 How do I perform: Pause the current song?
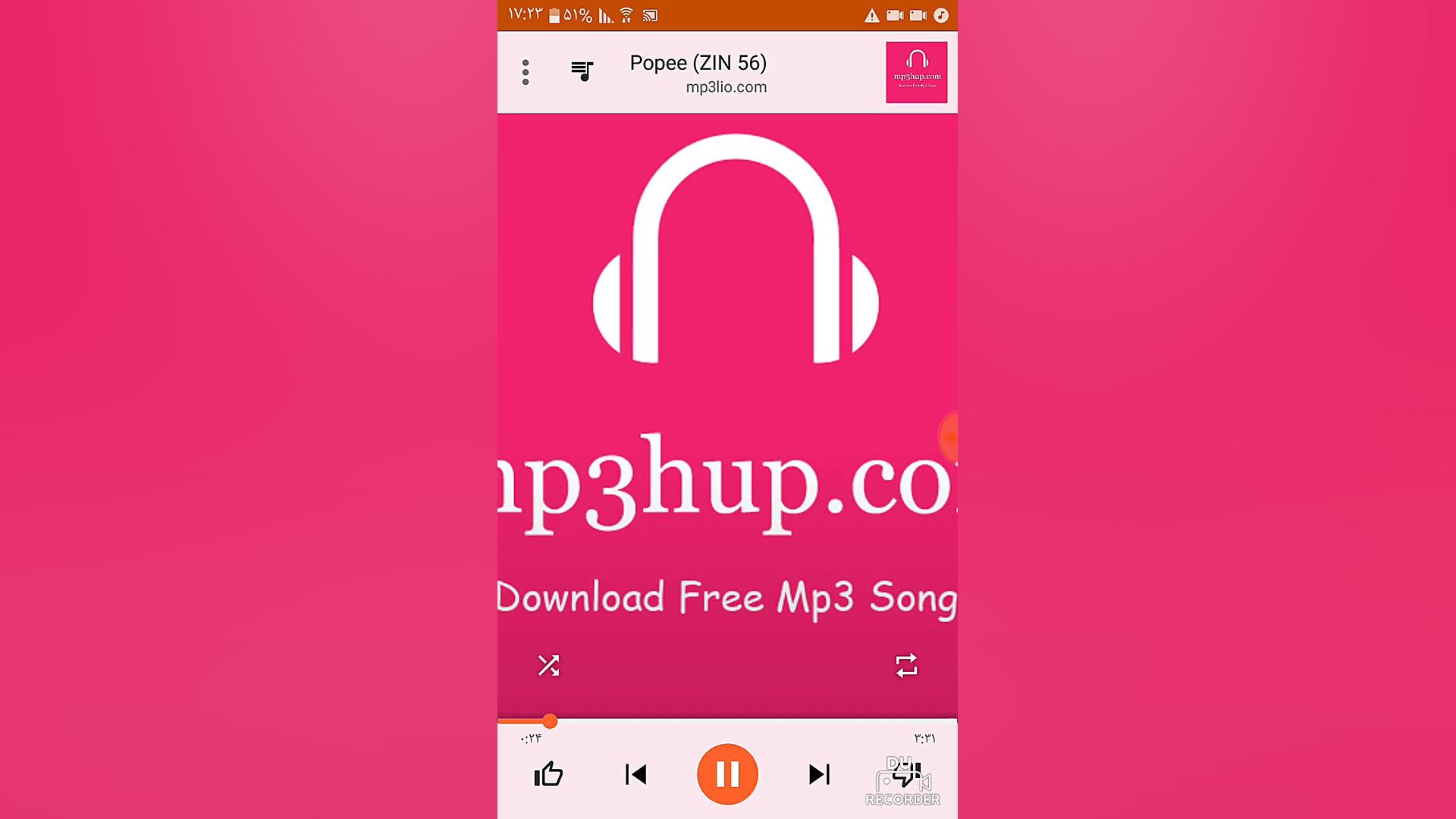point(727,774)
